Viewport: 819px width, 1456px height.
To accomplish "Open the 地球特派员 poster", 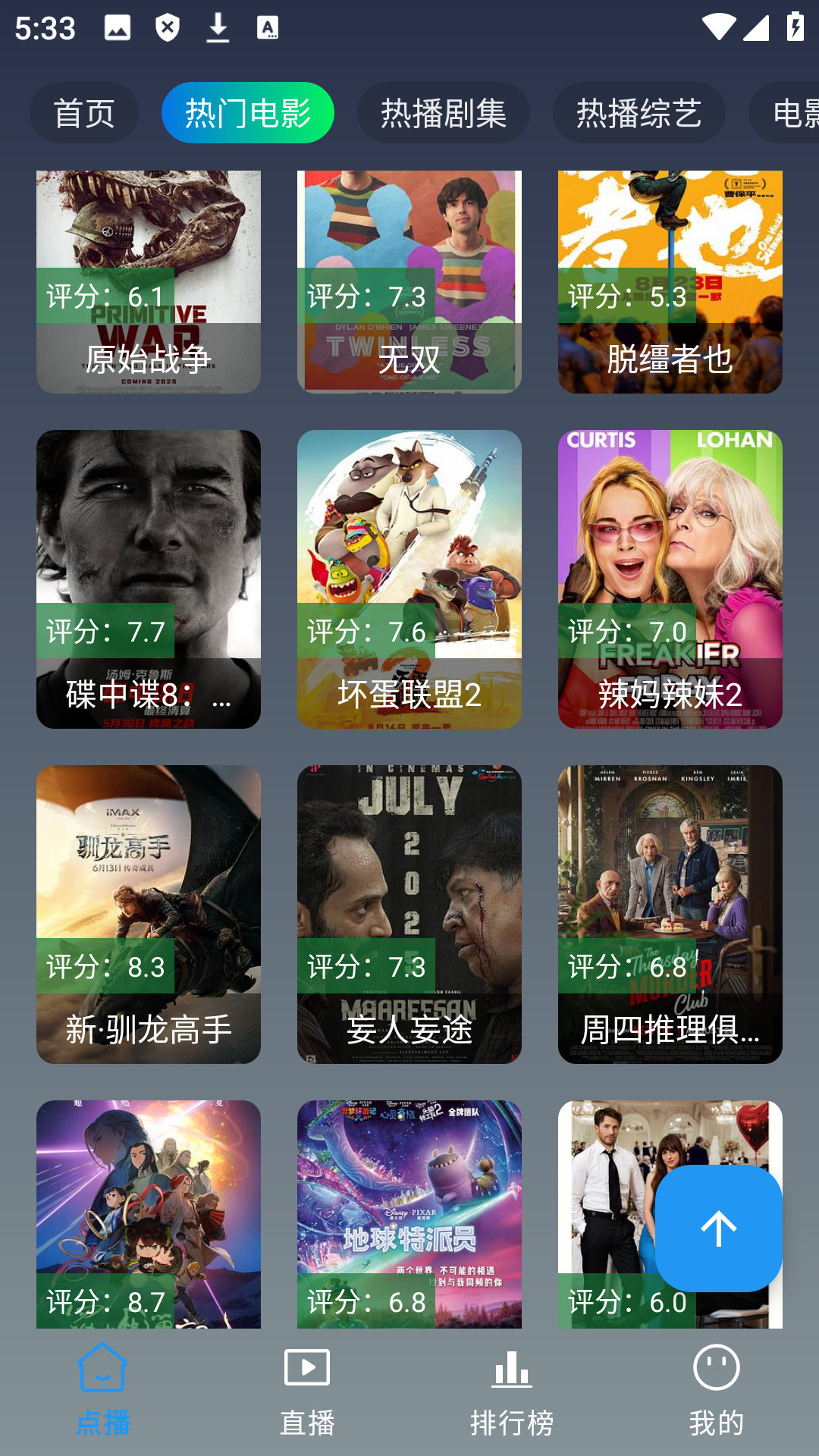I will (409, 1213).
